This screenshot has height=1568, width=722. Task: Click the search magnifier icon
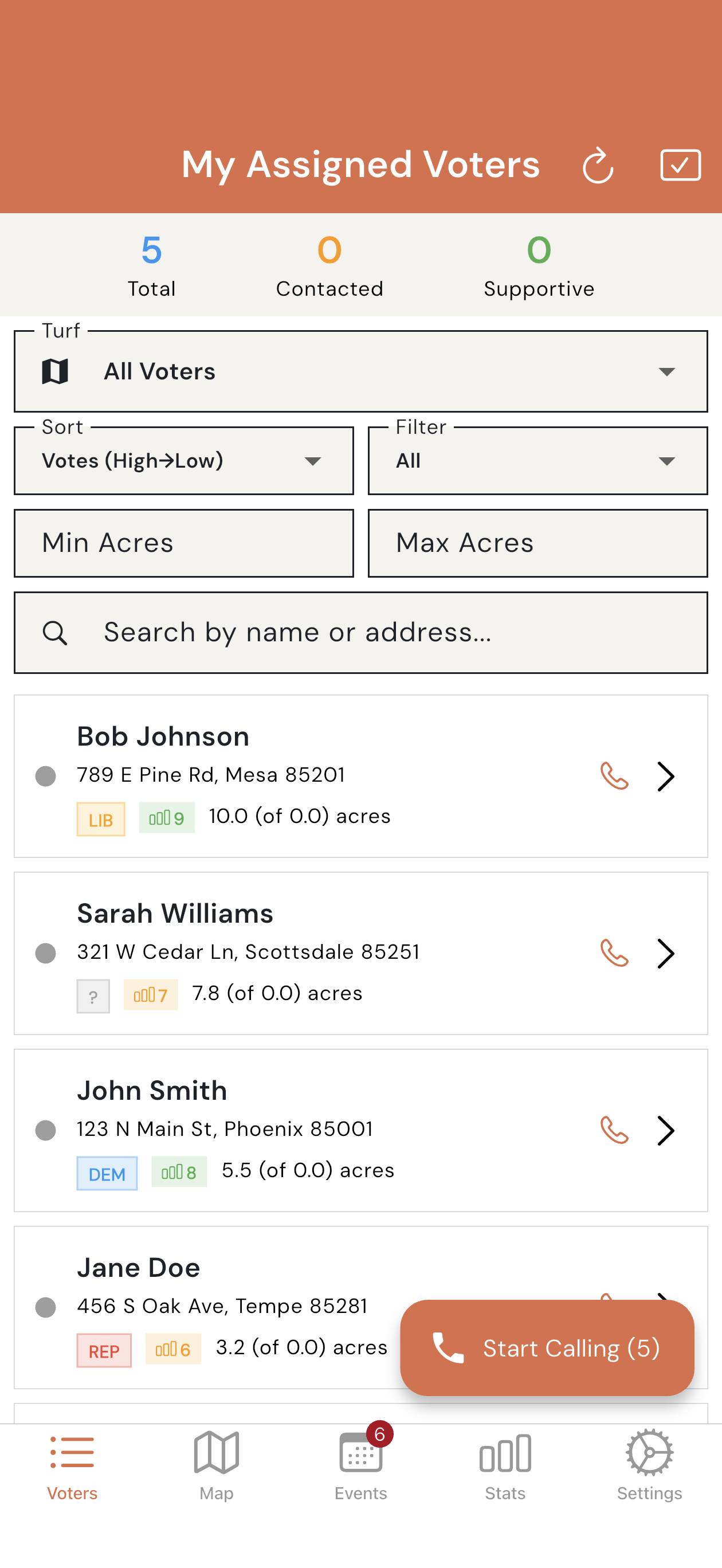tap(55, 633)
